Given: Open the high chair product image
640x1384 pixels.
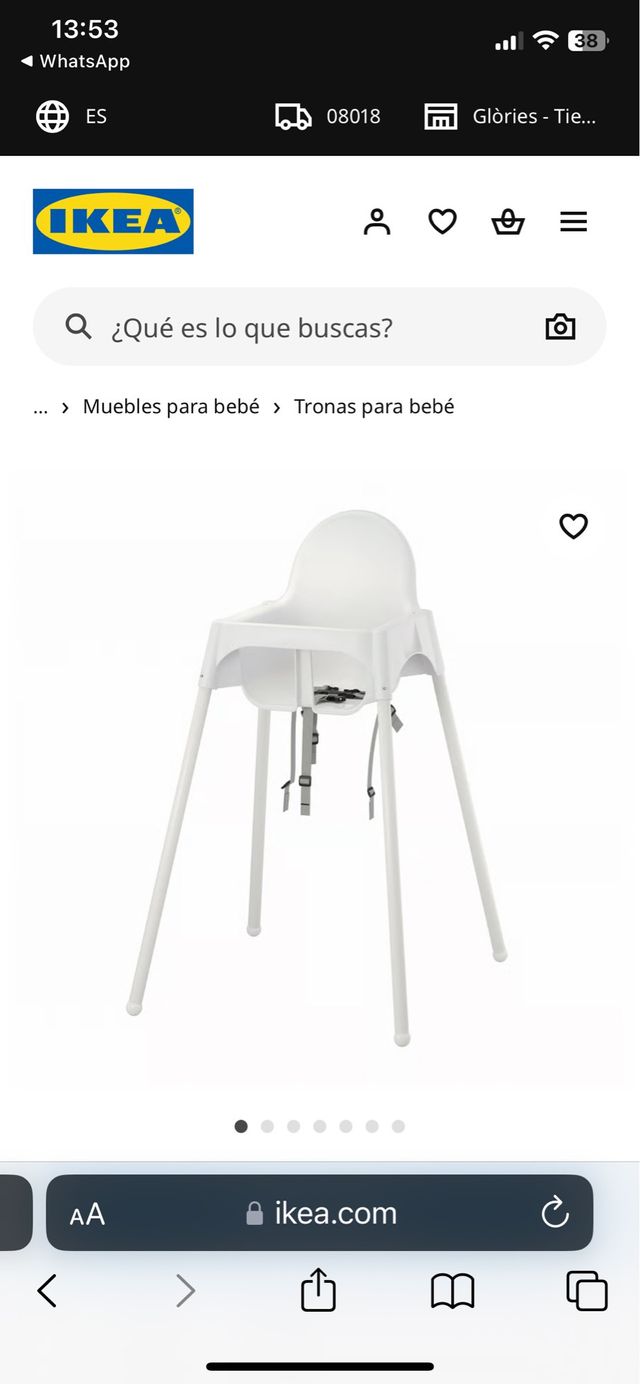Looking at the screenshot, I should pos(318,780).
